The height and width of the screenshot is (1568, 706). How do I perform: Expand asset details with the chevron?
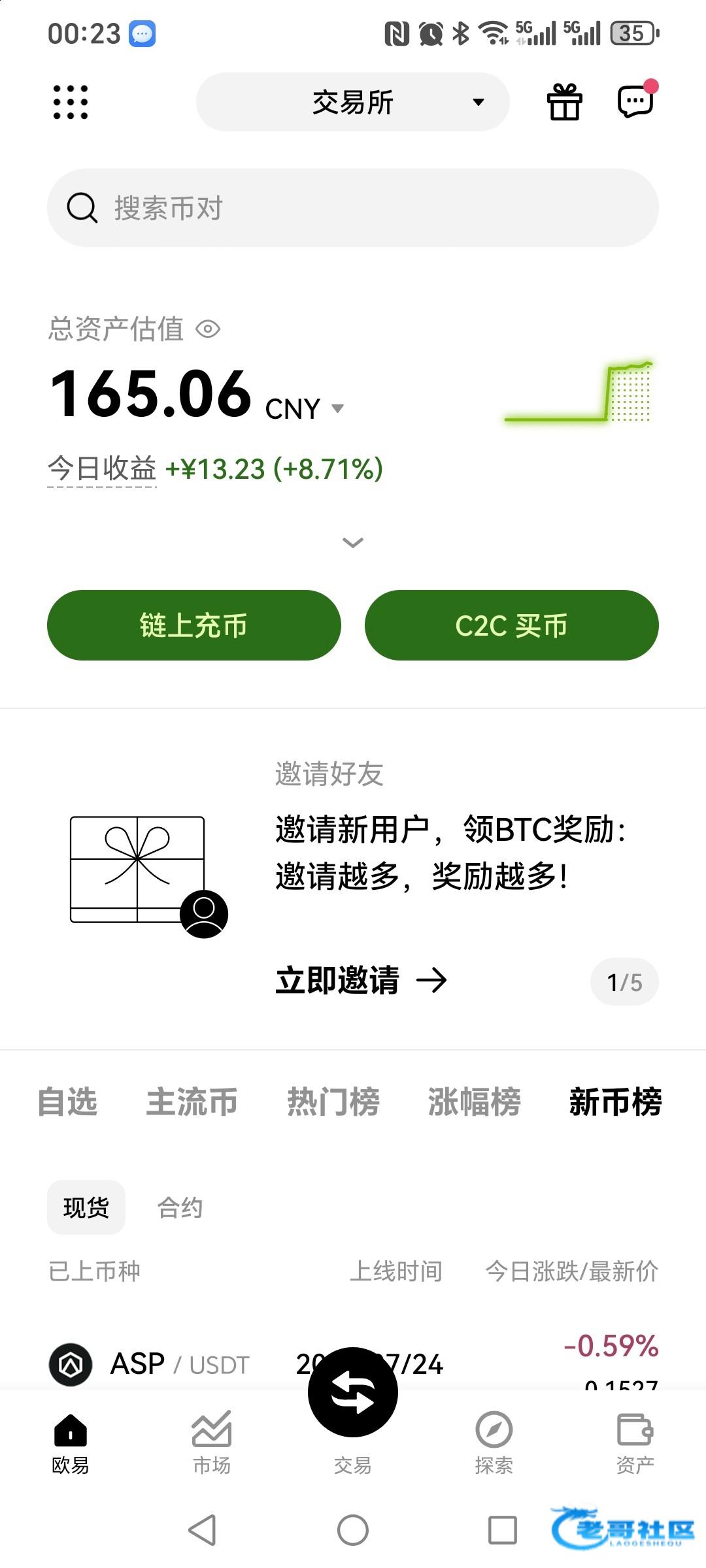(x=353, y=542)
